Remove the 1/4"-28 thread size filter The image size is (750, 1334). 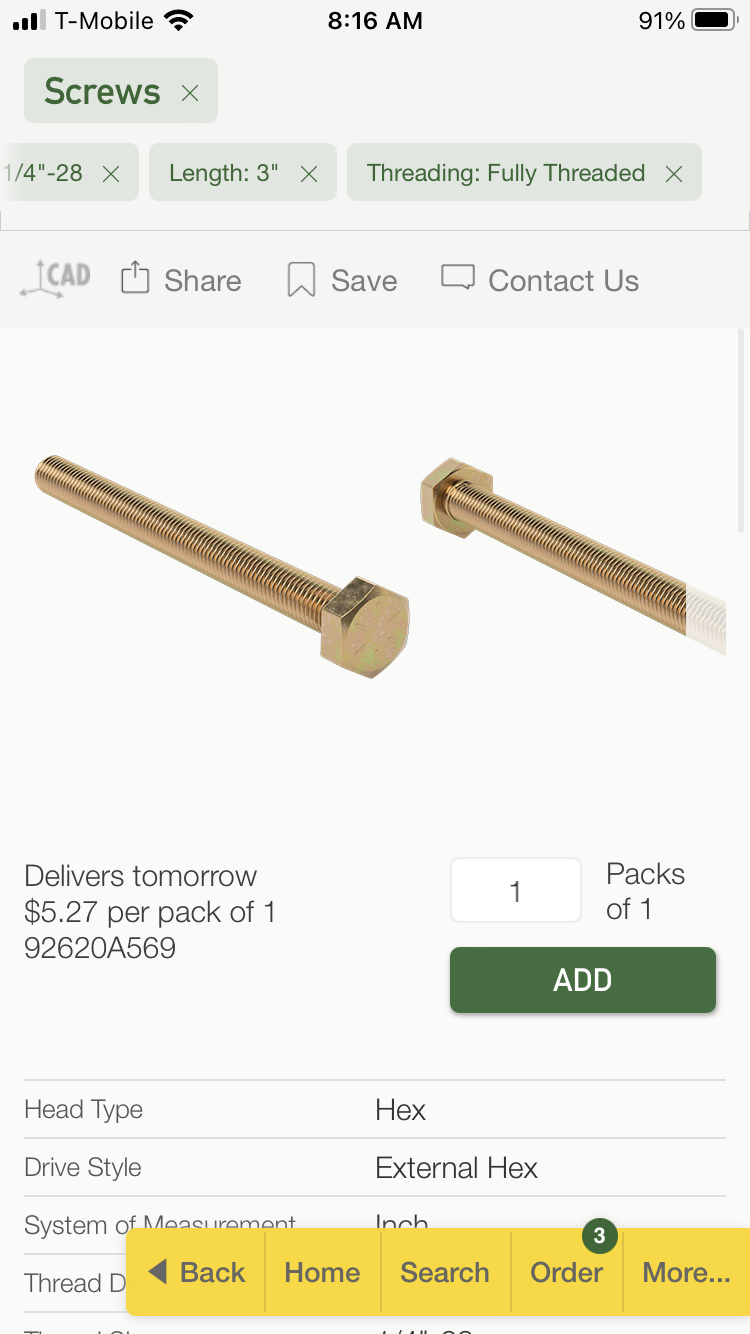tap(111, 174)
